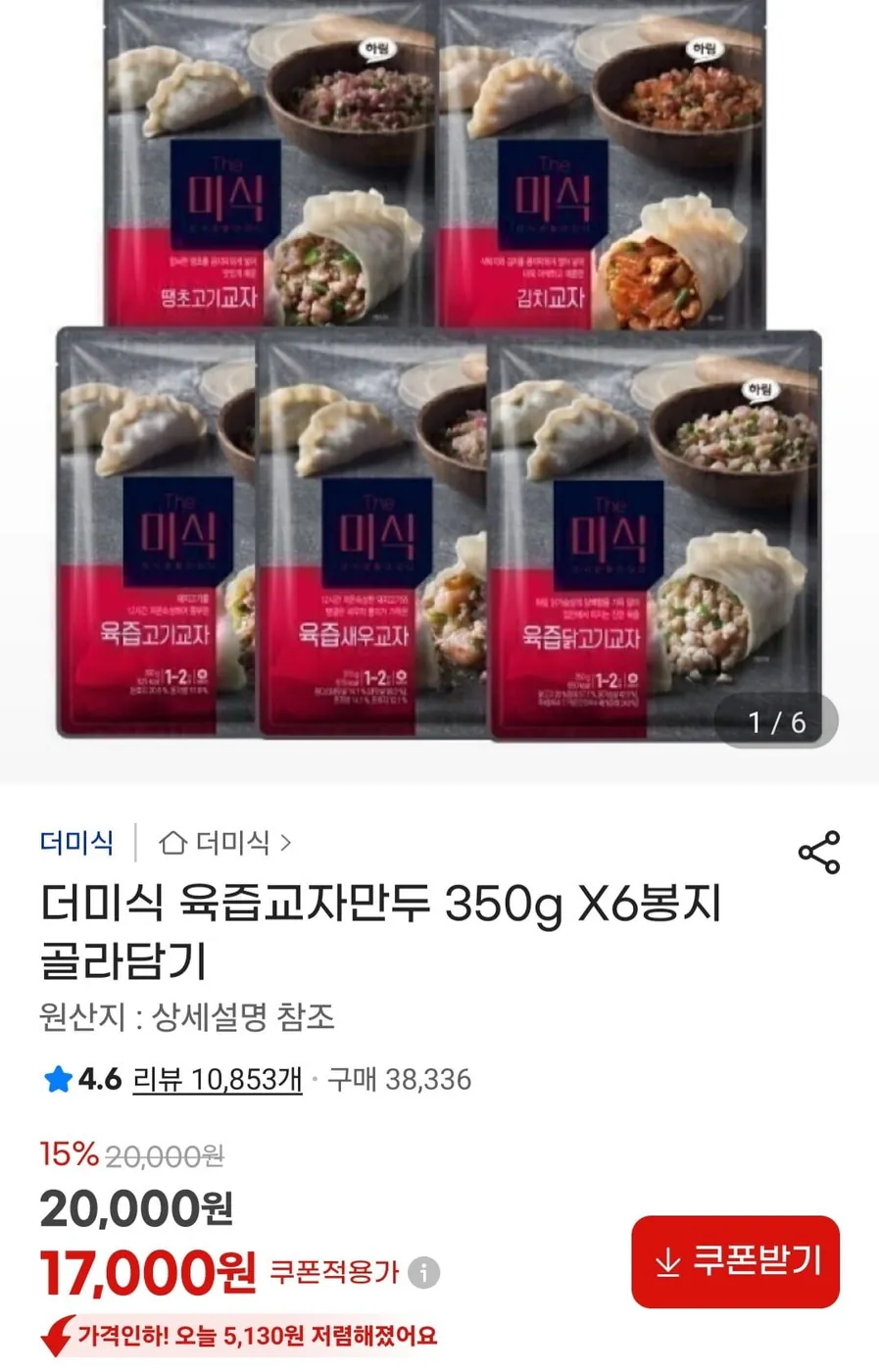Open the 리뷰 10,853개 reviews link
The image size is (879, 1372).
pos(215,1080)
